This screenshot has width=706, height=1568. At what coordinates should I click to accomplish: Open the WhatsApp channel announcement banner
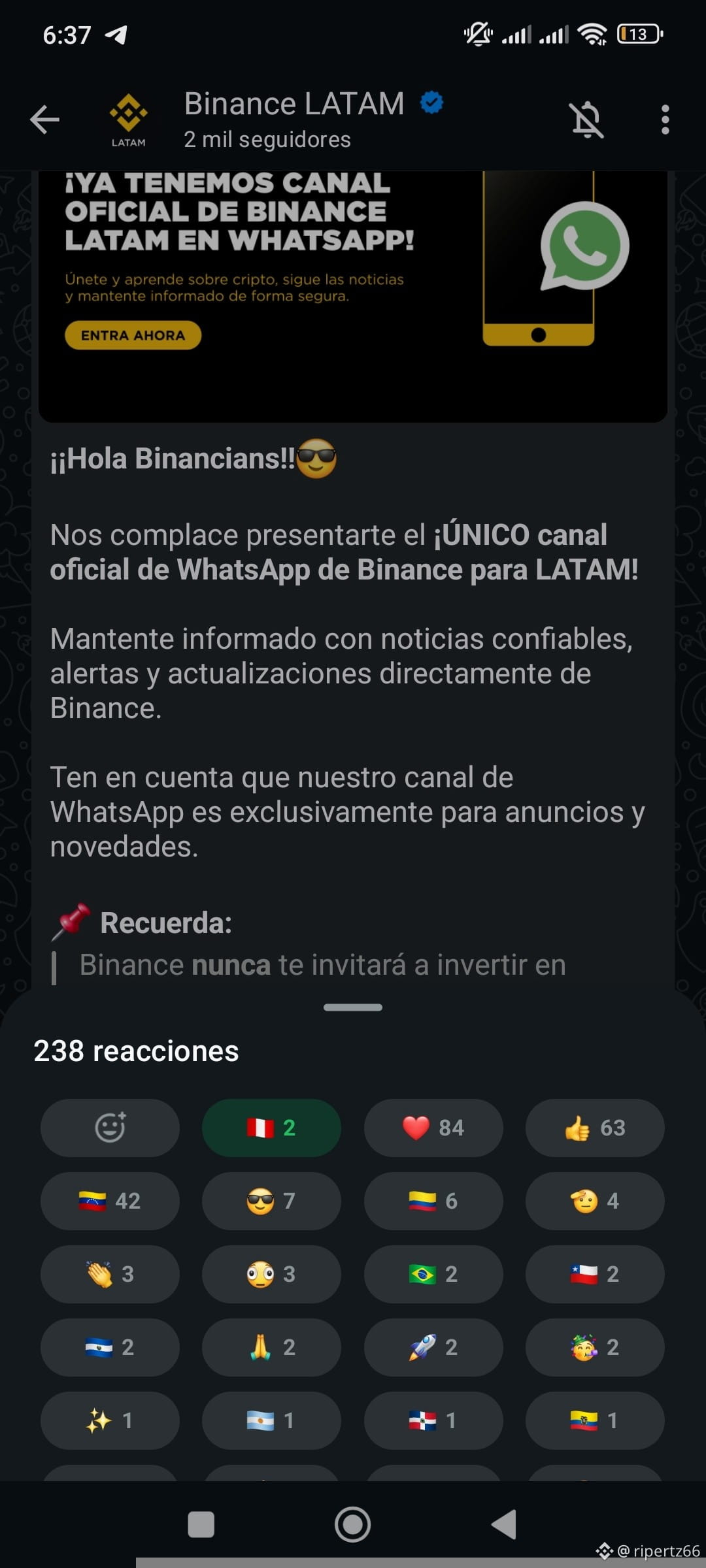353,294
